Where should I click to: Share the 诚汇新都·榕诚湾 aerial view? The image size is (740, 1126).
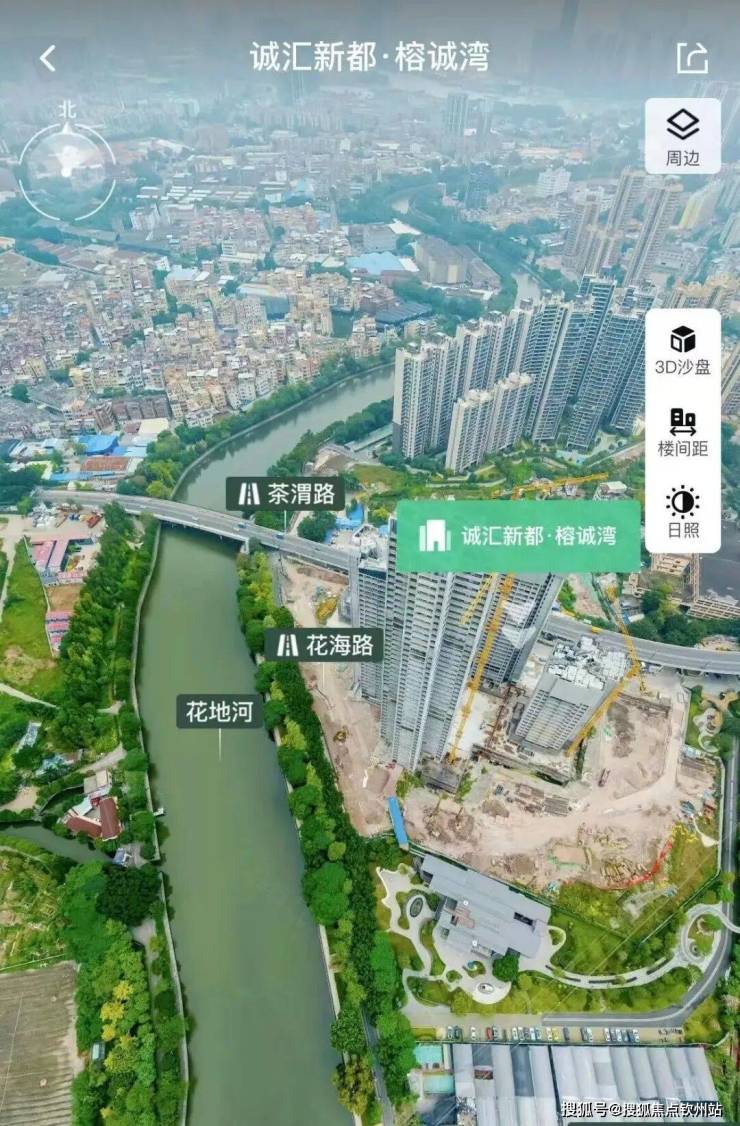(692, 58)
